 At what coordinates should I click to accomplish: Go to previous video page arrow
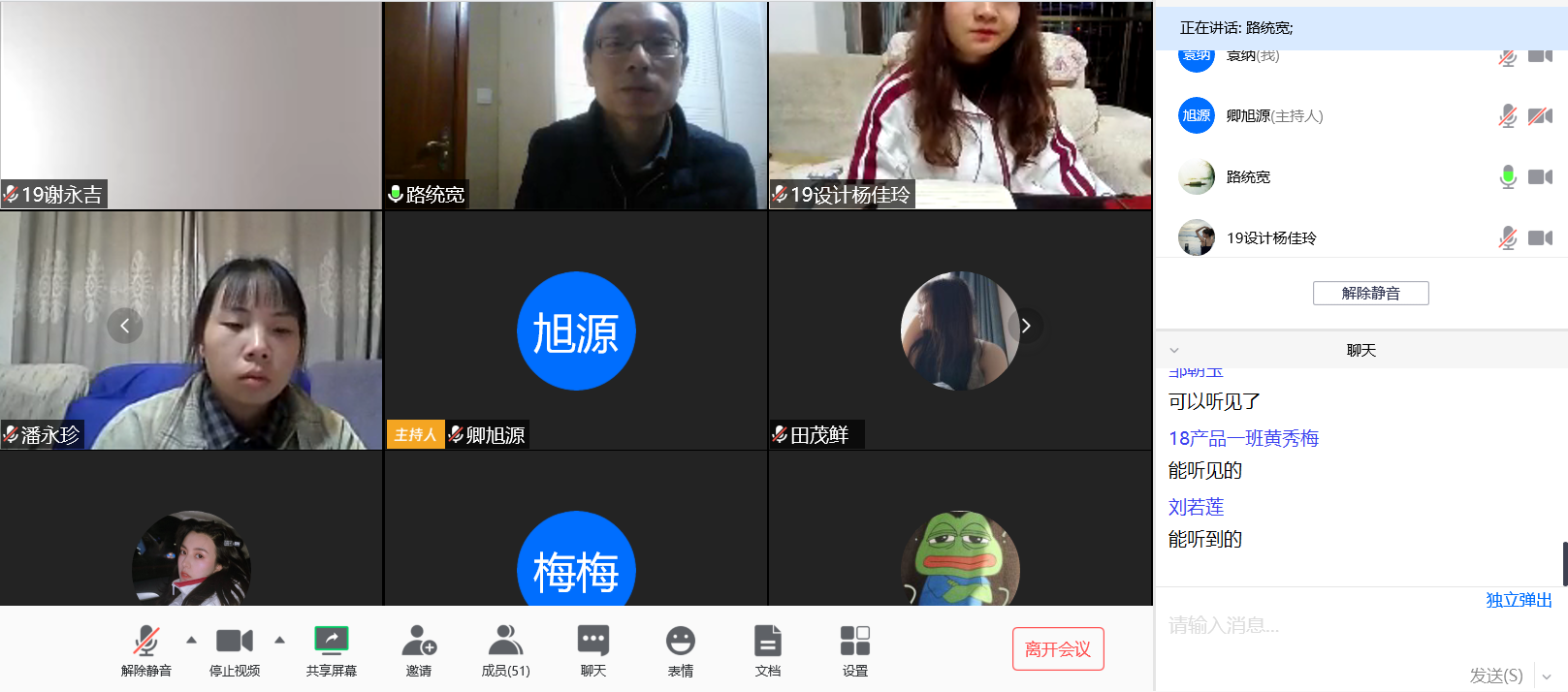(124, 327)
